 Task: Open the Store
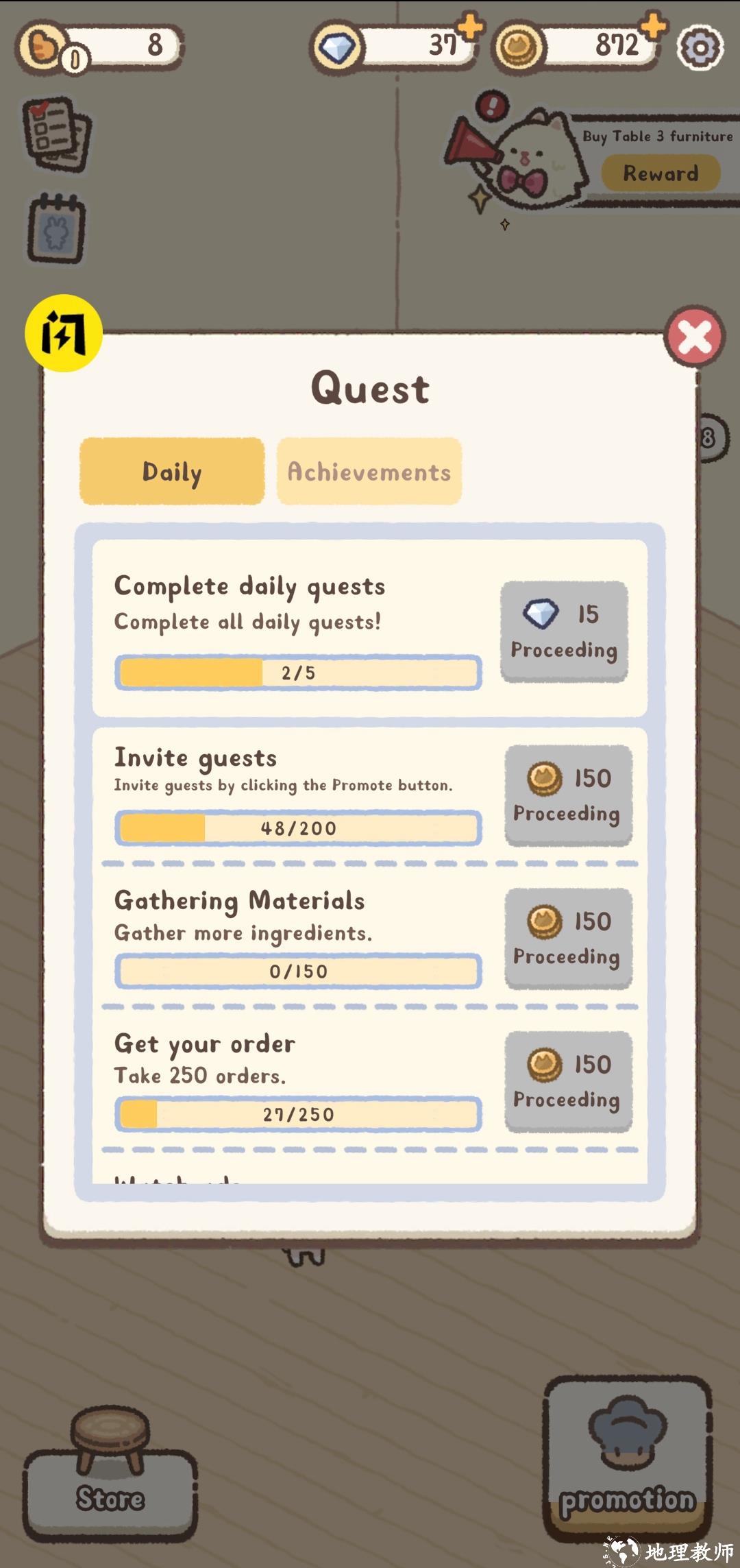[110, 1486]
